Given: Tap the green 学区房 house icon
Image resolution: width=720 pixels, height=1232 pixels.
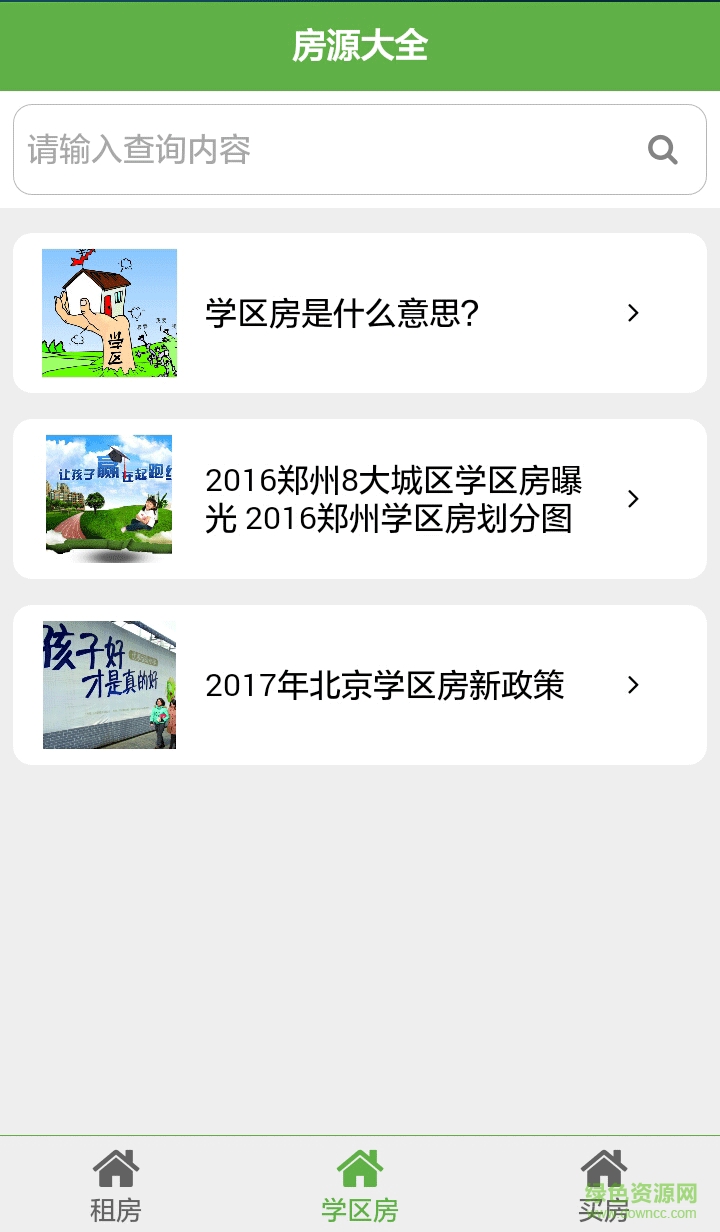Looking at the screenshot, I should [360, 1166].
